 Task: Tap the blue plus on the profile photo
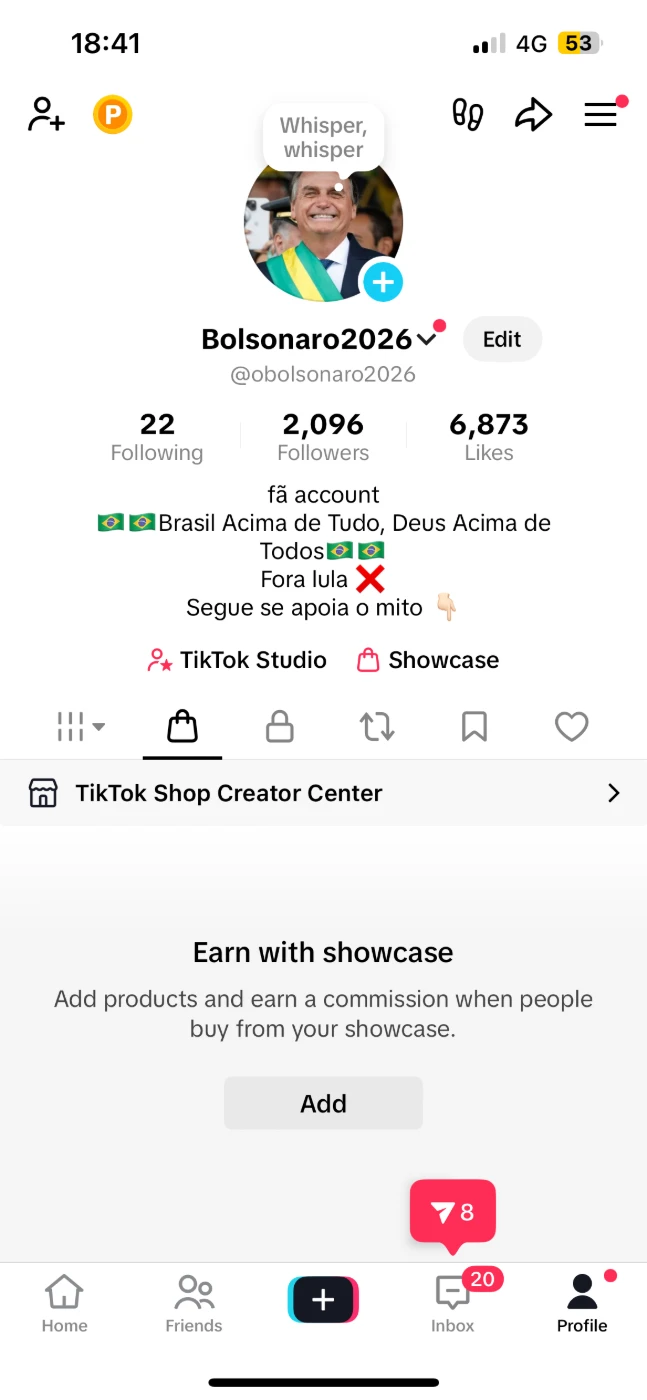[382, 282]
